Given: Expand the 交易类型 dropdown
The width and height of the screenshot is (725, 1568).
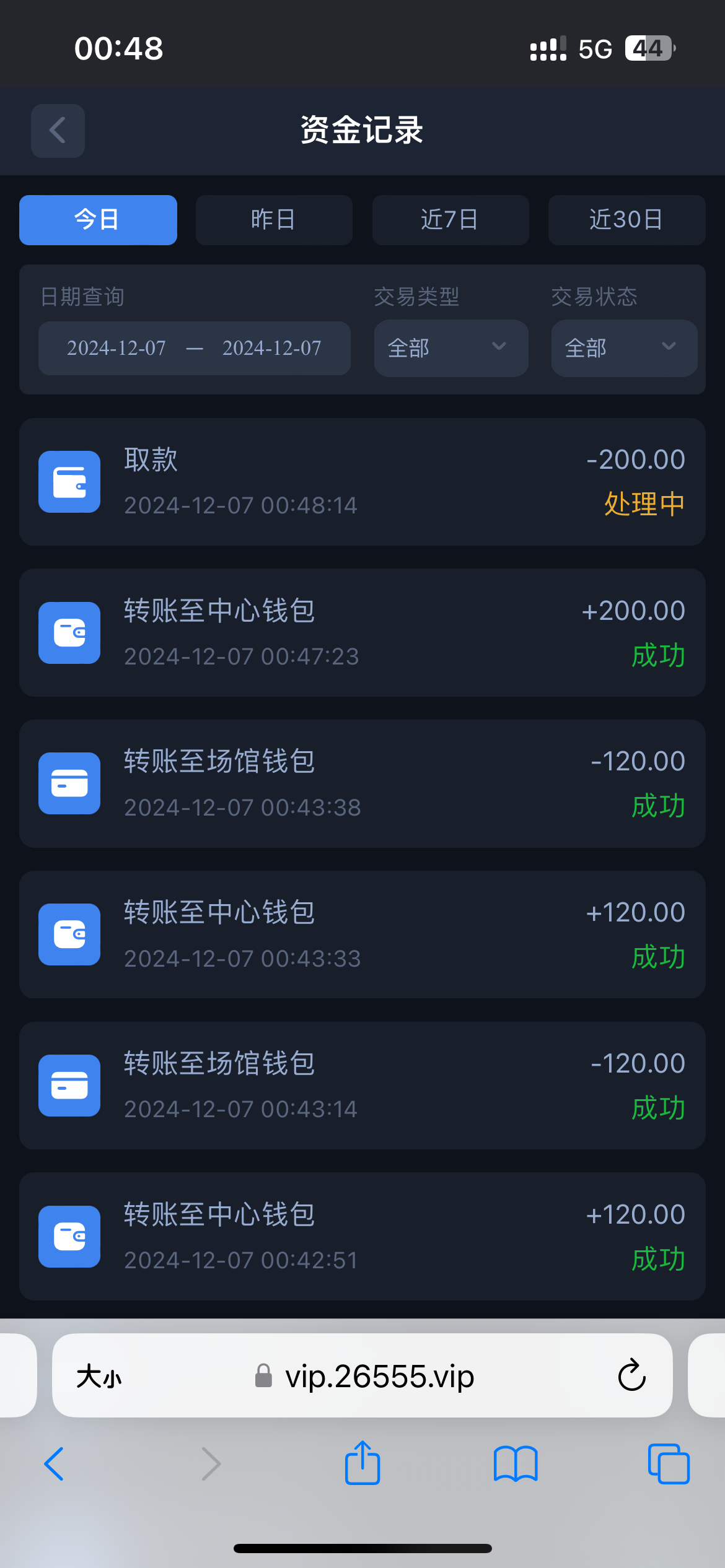Looking at the screenshot, I should (450, 348).
